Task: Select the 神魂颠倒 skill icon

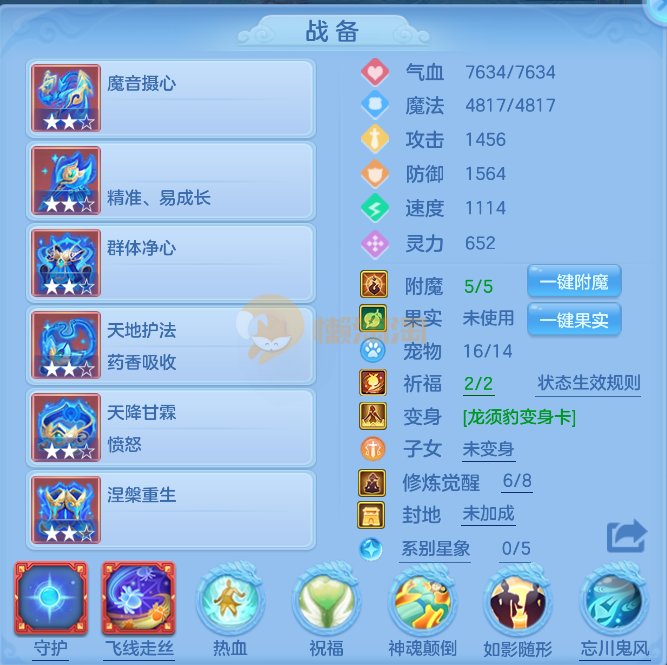Action: tap(422, 600)
